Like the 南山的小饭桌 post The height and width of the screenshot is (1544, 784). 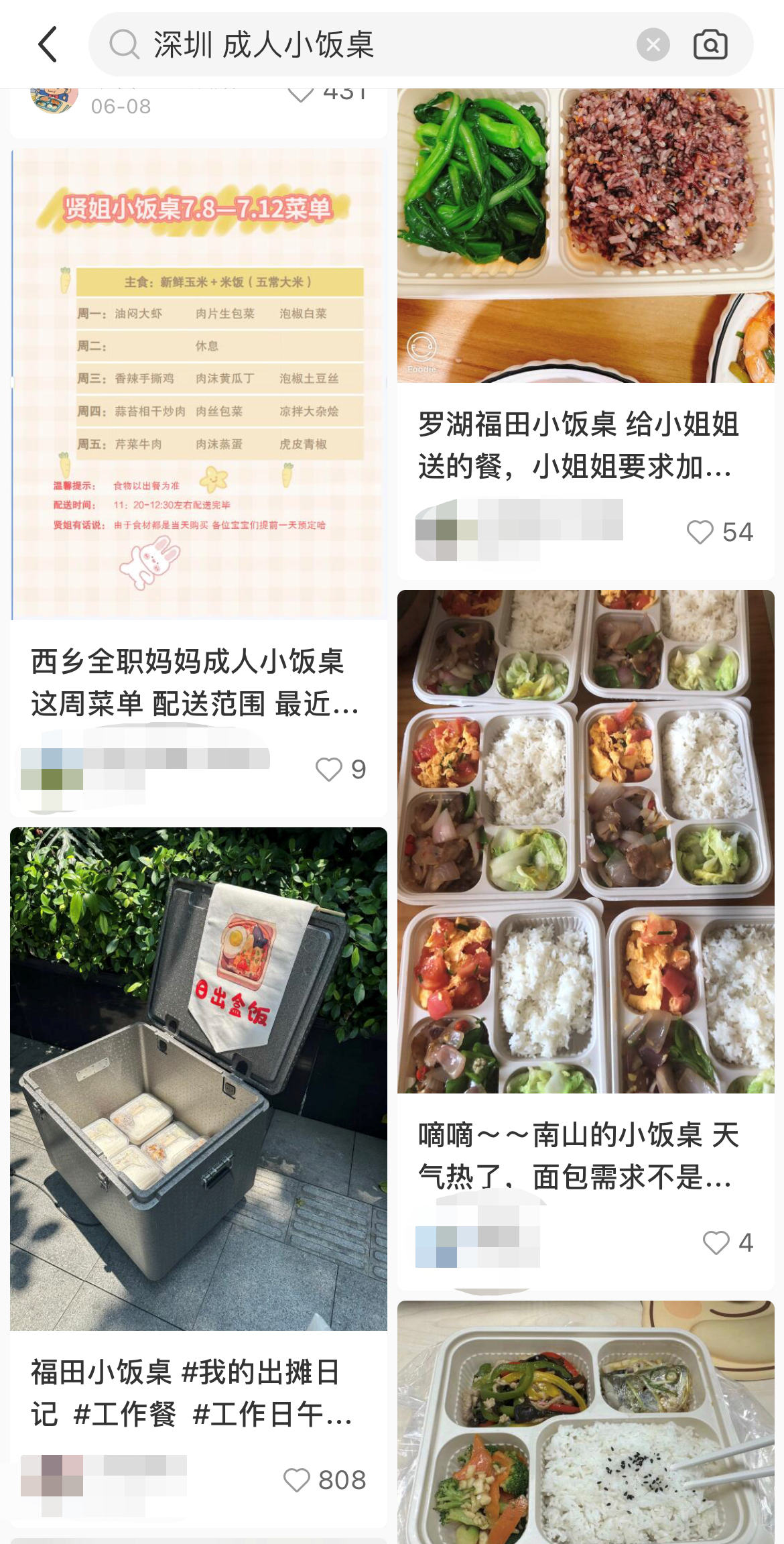[716, 1242]
